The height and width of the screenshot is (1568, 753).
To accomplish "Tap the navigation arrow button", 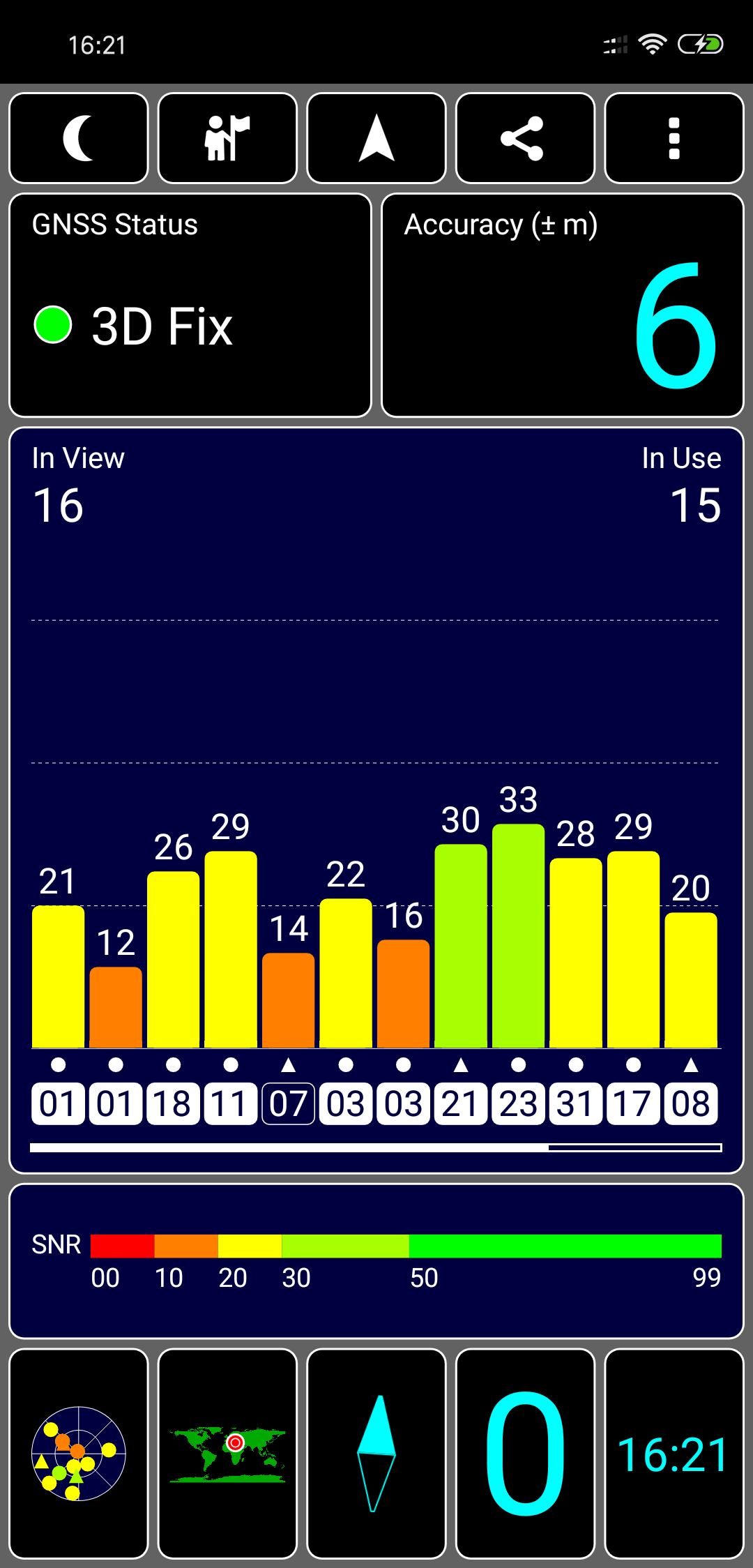I will click(376, 138).
